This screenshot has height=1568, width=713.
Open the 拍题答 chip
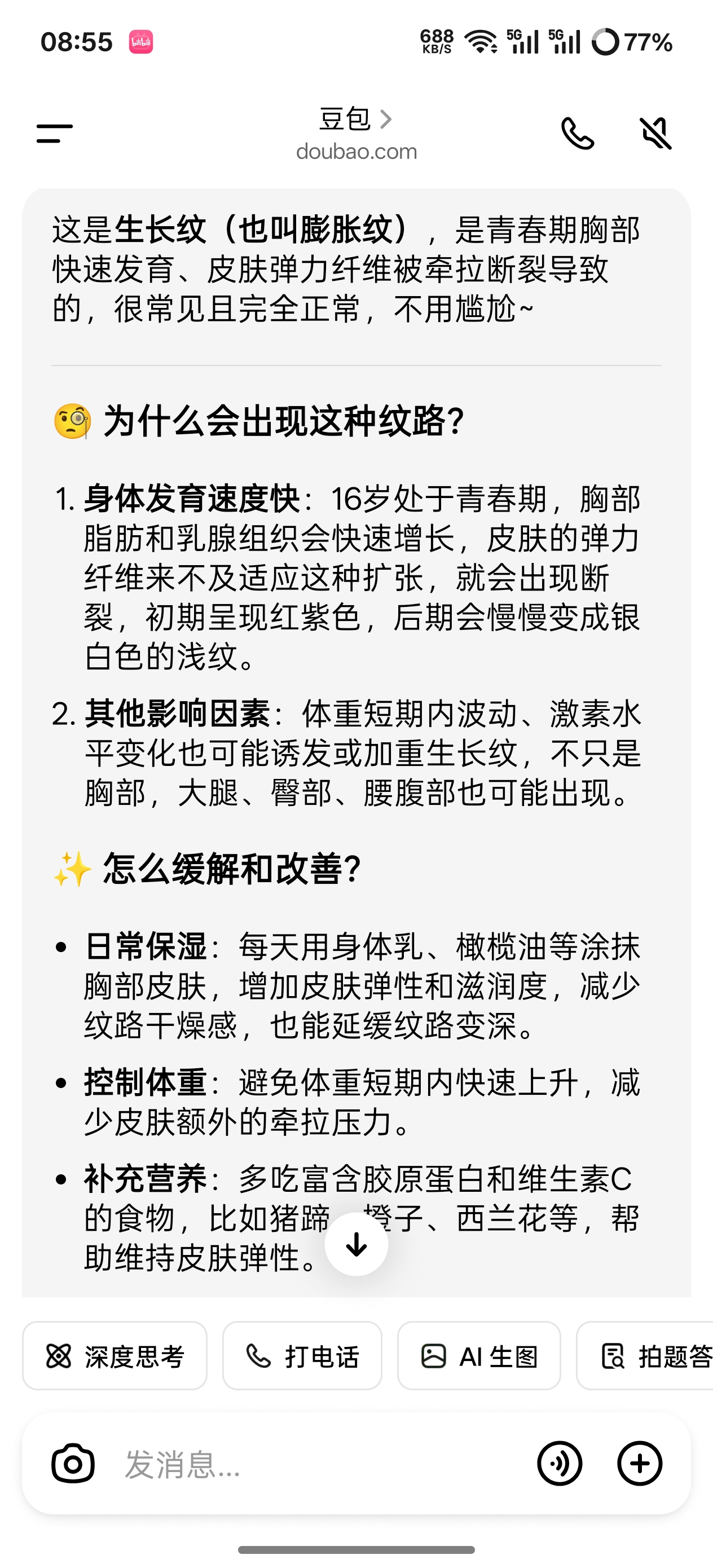[652, 1356]
